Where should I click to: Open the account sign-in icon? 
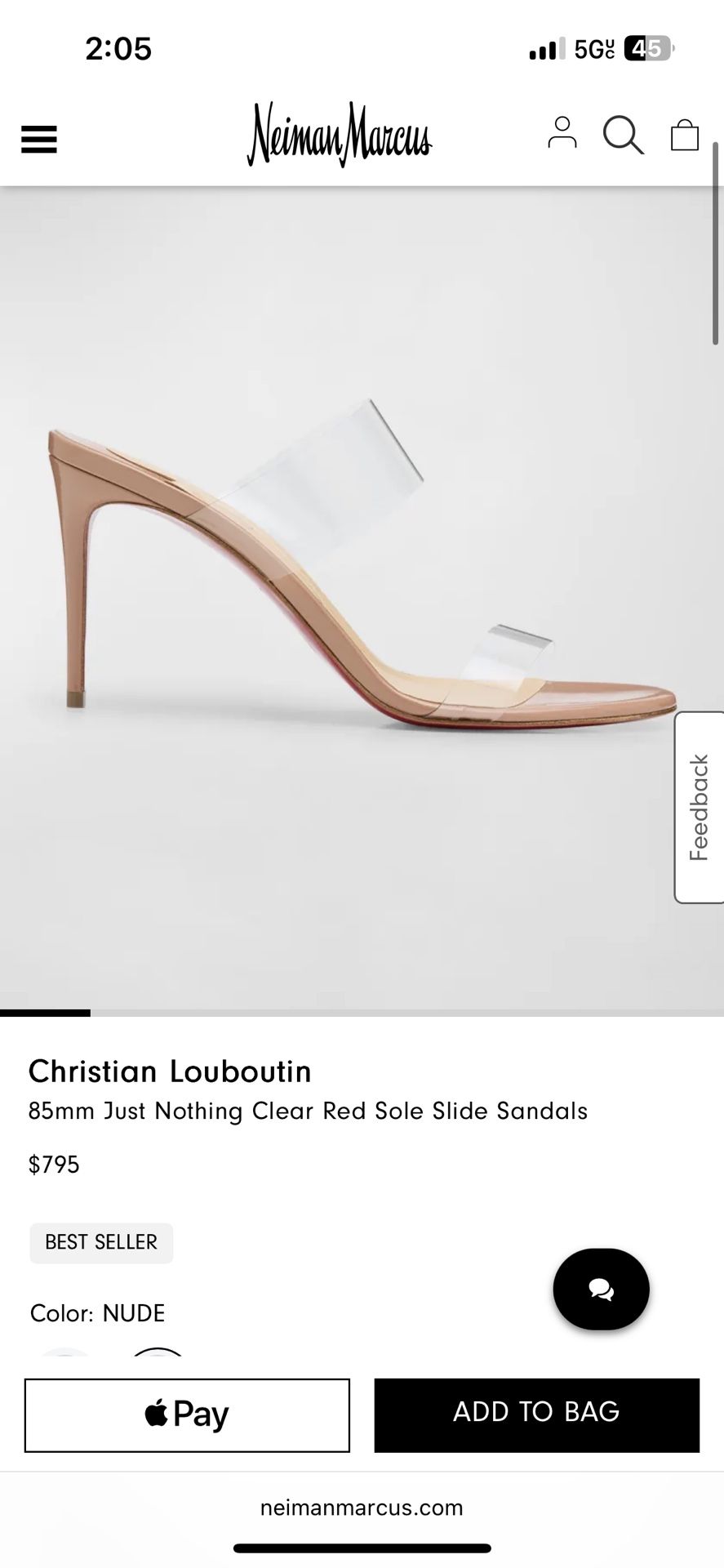(x=562, y=136)
